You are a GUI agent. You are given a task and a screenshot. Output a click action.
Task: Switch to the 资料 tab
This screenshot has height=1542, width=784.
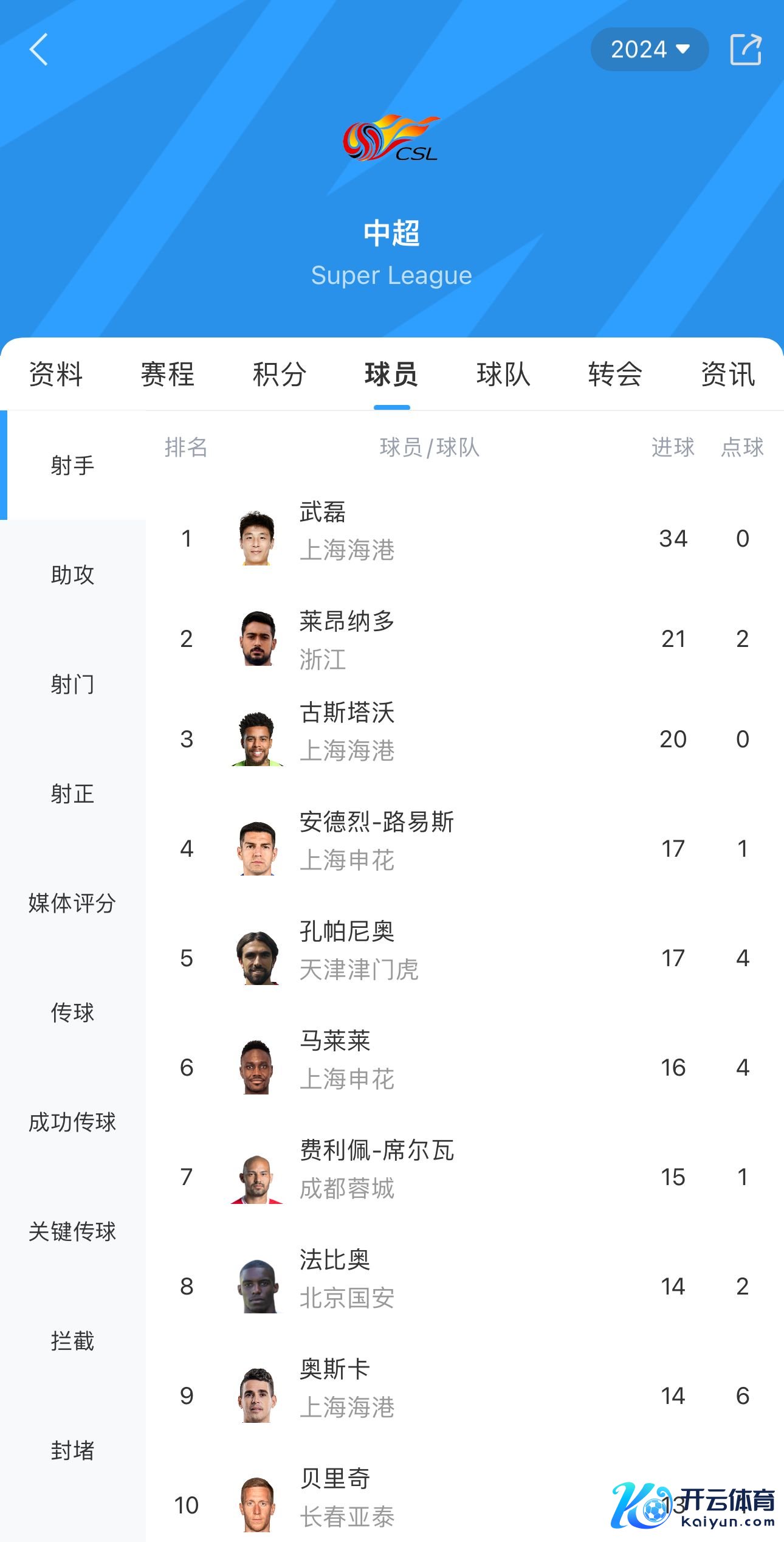coord(56,374)
